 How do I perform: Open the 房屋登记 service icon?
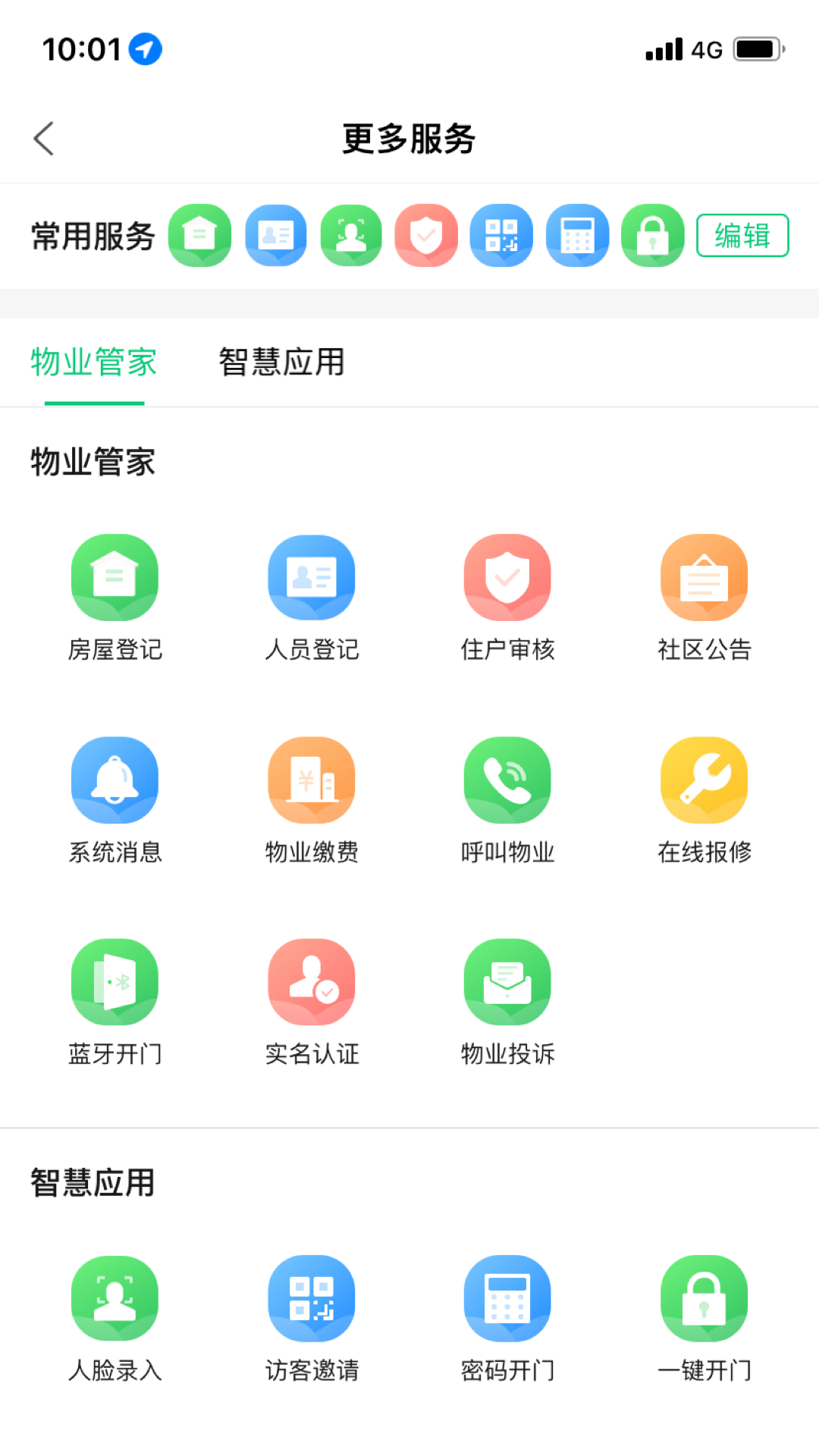coord(115,577)
